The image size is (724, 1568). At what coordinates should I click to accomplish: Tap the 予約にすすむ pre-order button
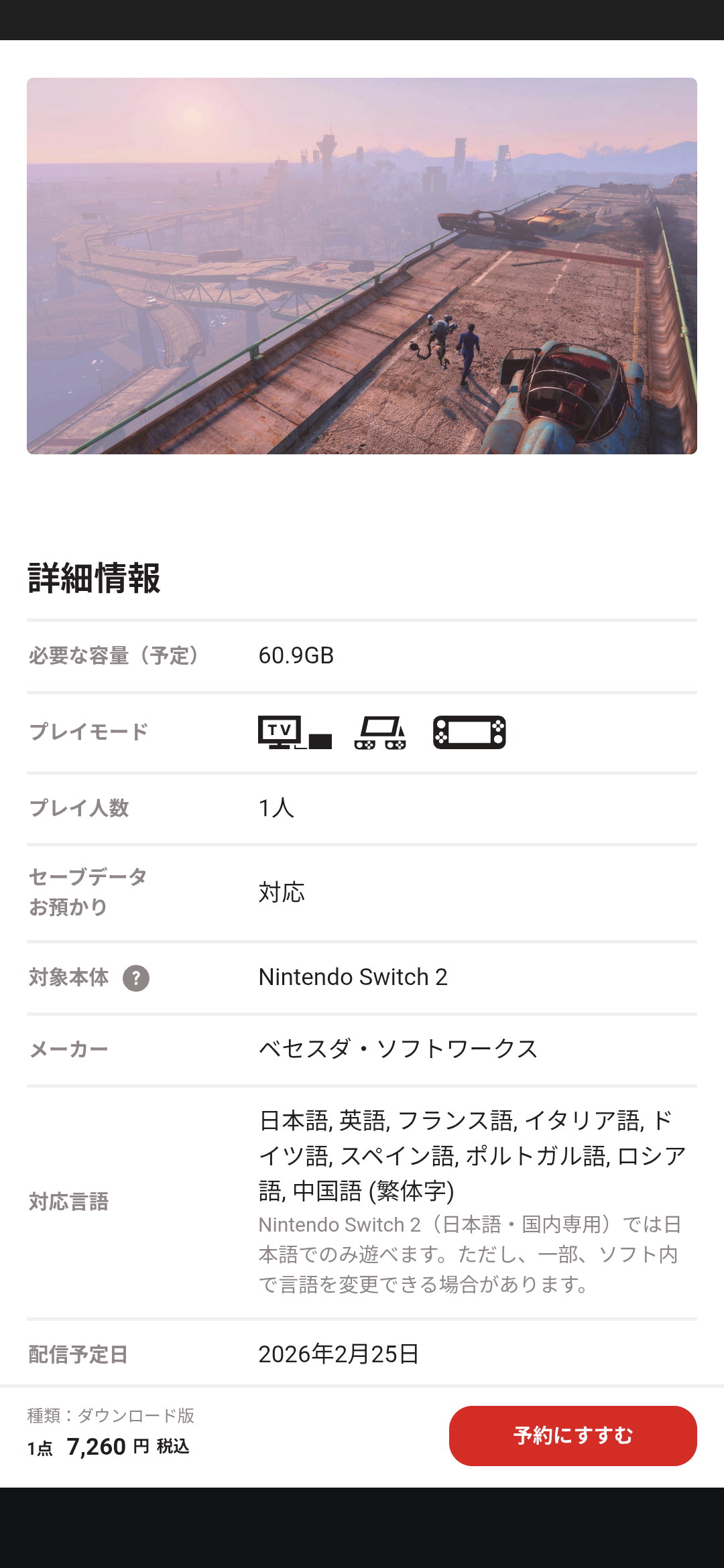572,1435
